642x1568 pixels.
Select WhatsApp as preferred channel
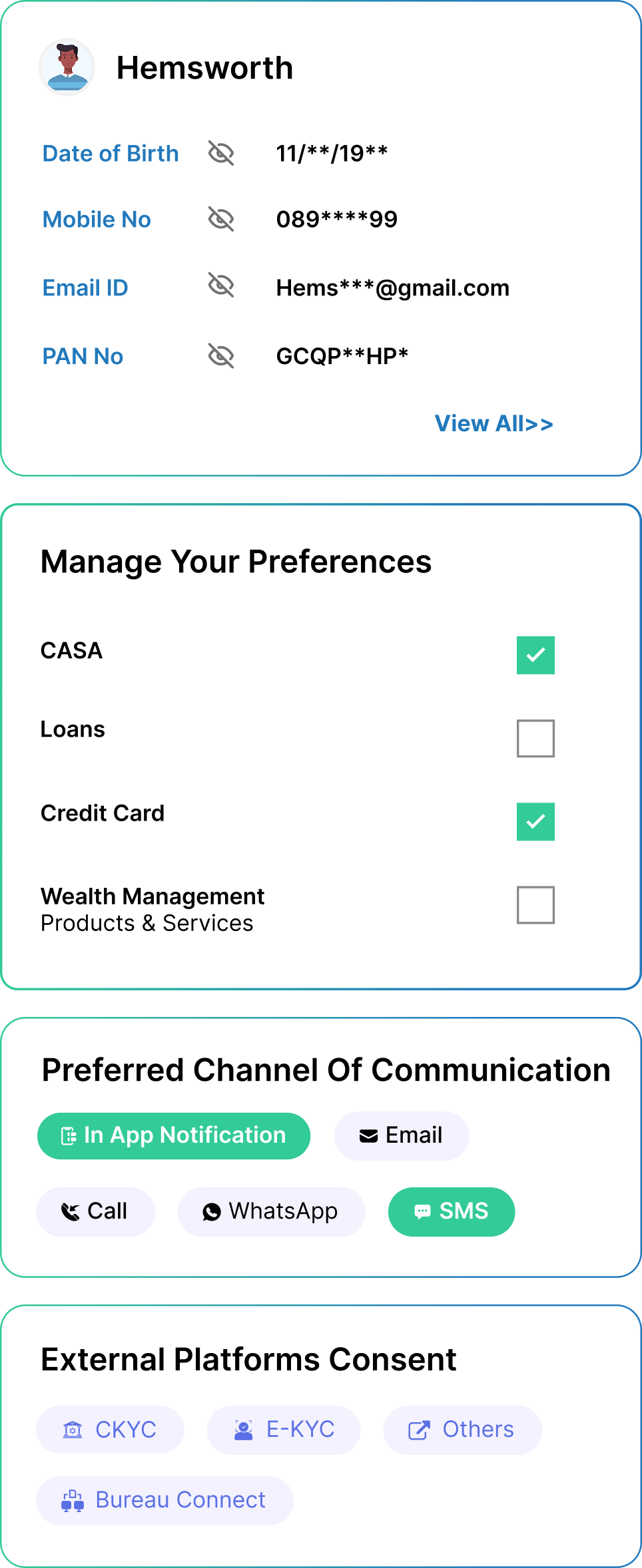[x=271, y=1211]
